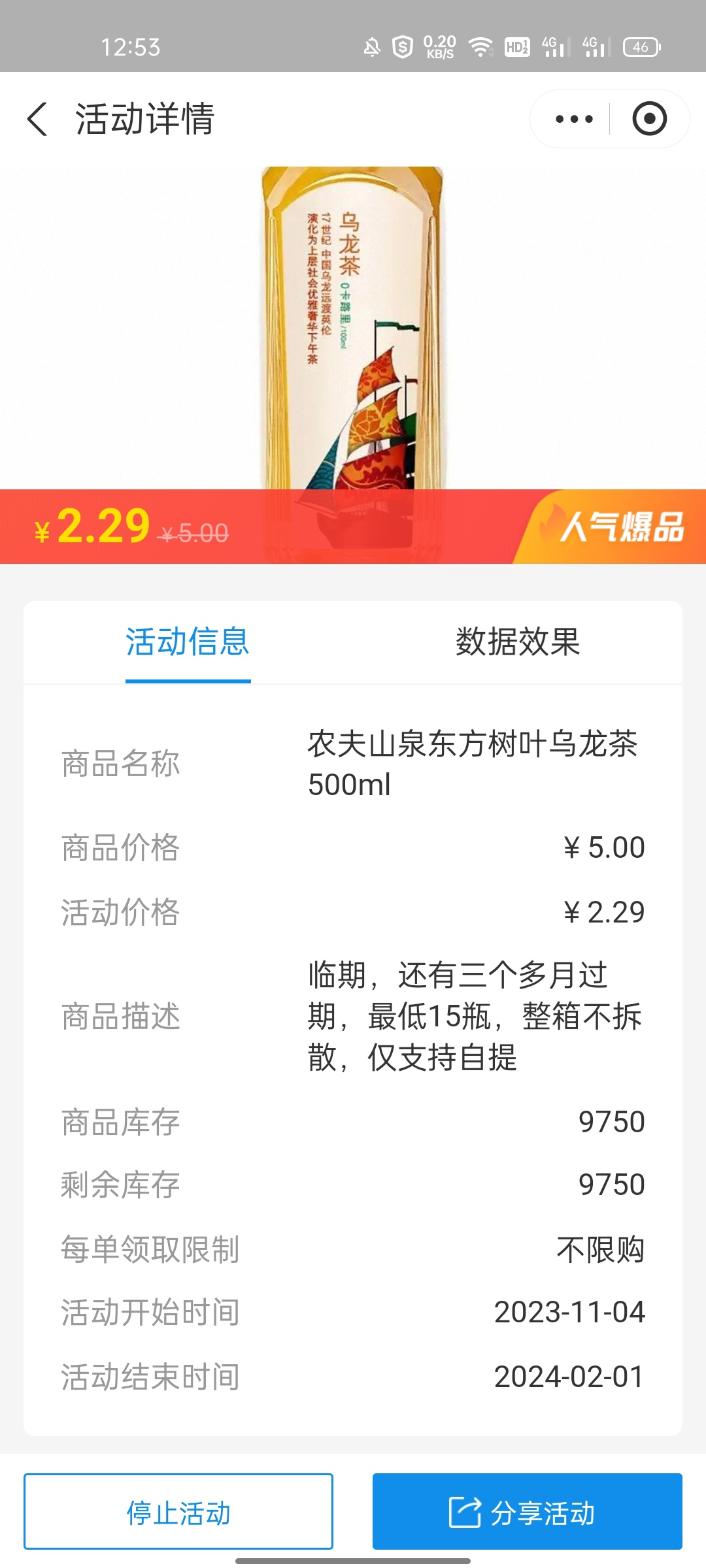Expand the 商品描述 description text

[475, 1015]
